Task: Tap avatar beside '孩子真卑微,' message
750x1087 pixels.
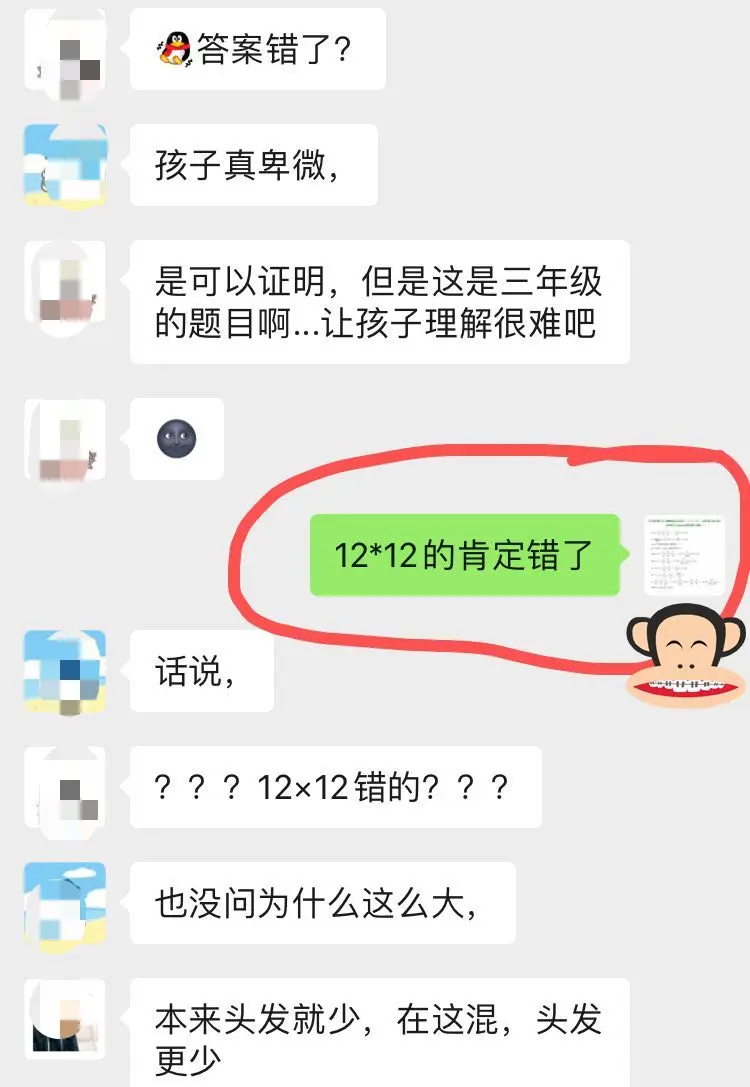Action: pos(65,165)
